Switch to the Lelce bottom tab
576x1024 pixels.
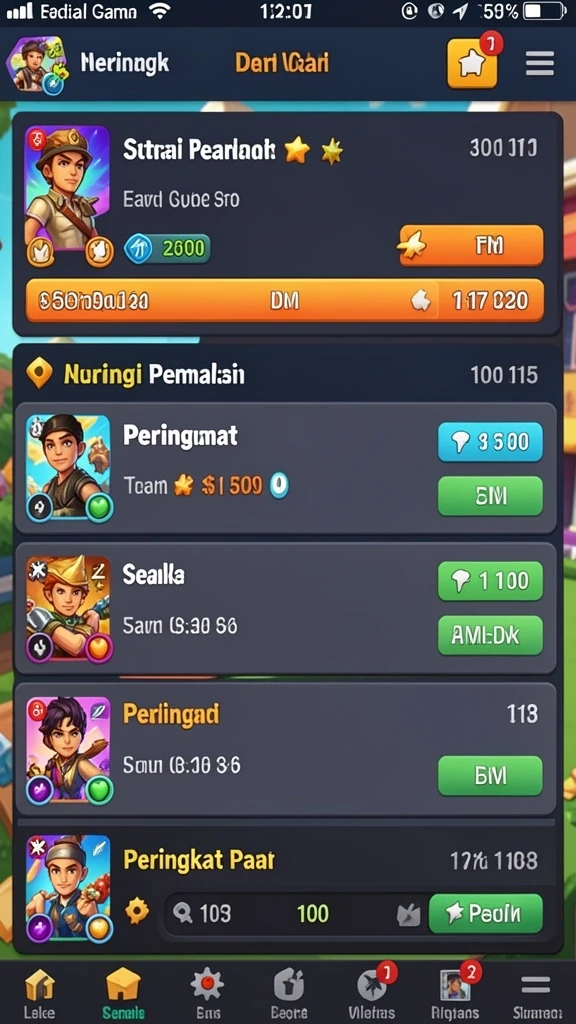(x=39, y=994)
